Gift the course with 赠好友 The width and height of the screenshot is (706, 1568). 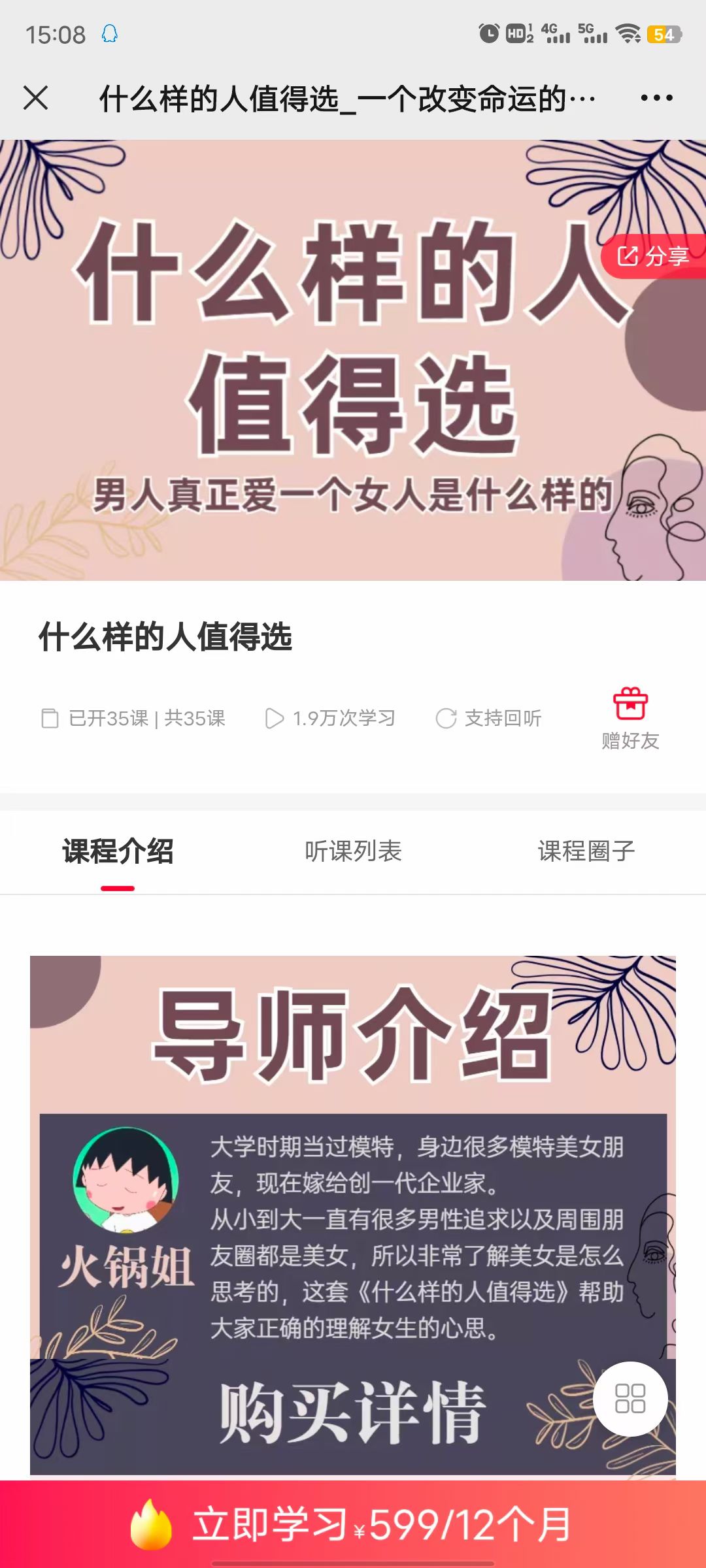click(x=630, y=719)
